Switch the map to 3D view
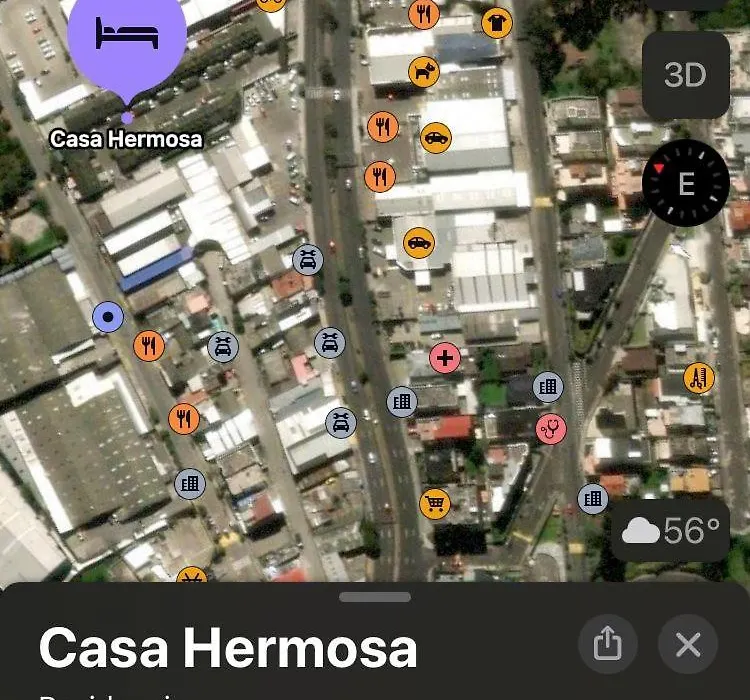This screenshot has height=700, width=750. [x=685, y=75]
